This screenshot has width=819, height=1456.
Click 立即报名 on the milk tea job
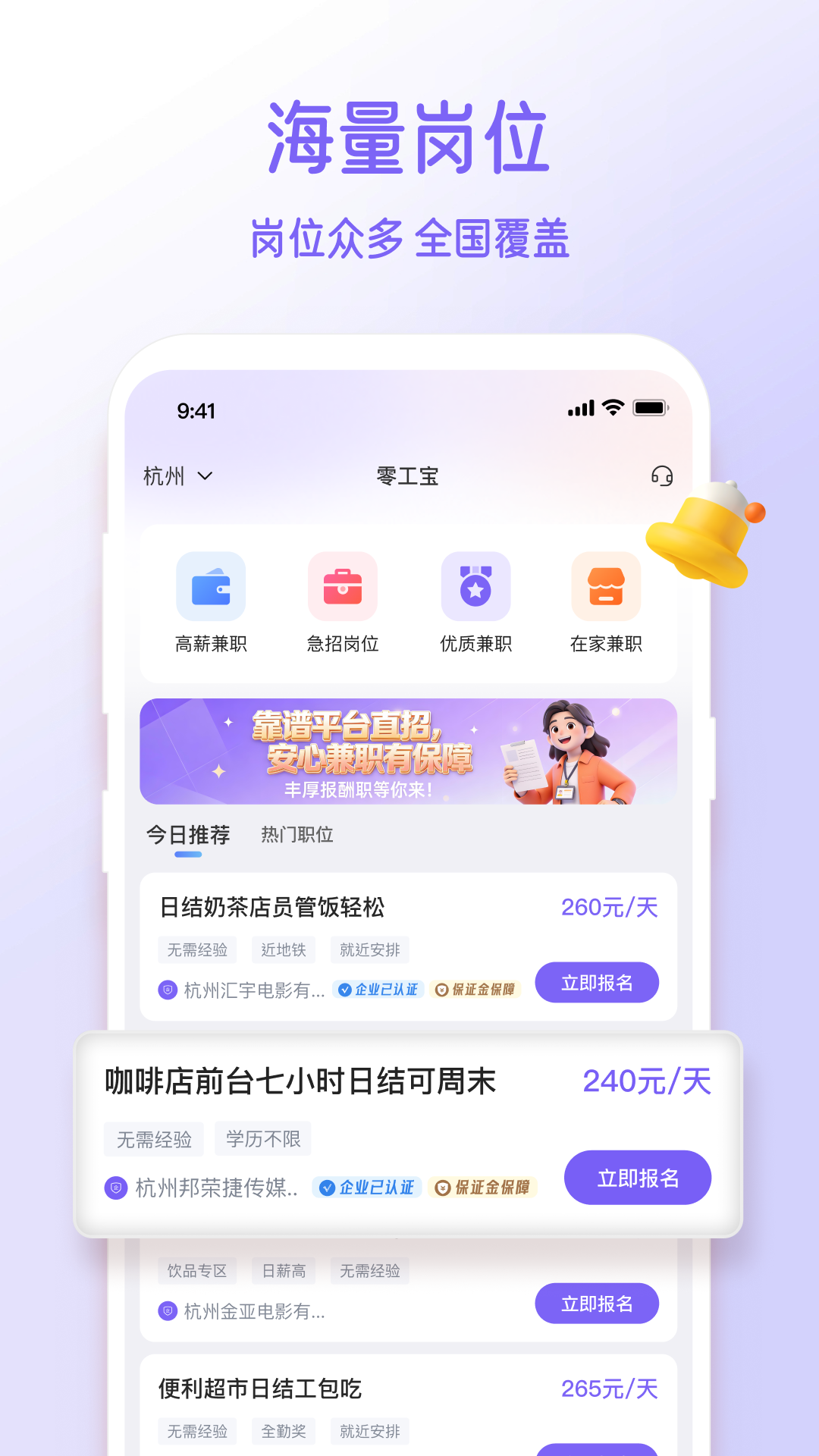[x=597, y=982]
